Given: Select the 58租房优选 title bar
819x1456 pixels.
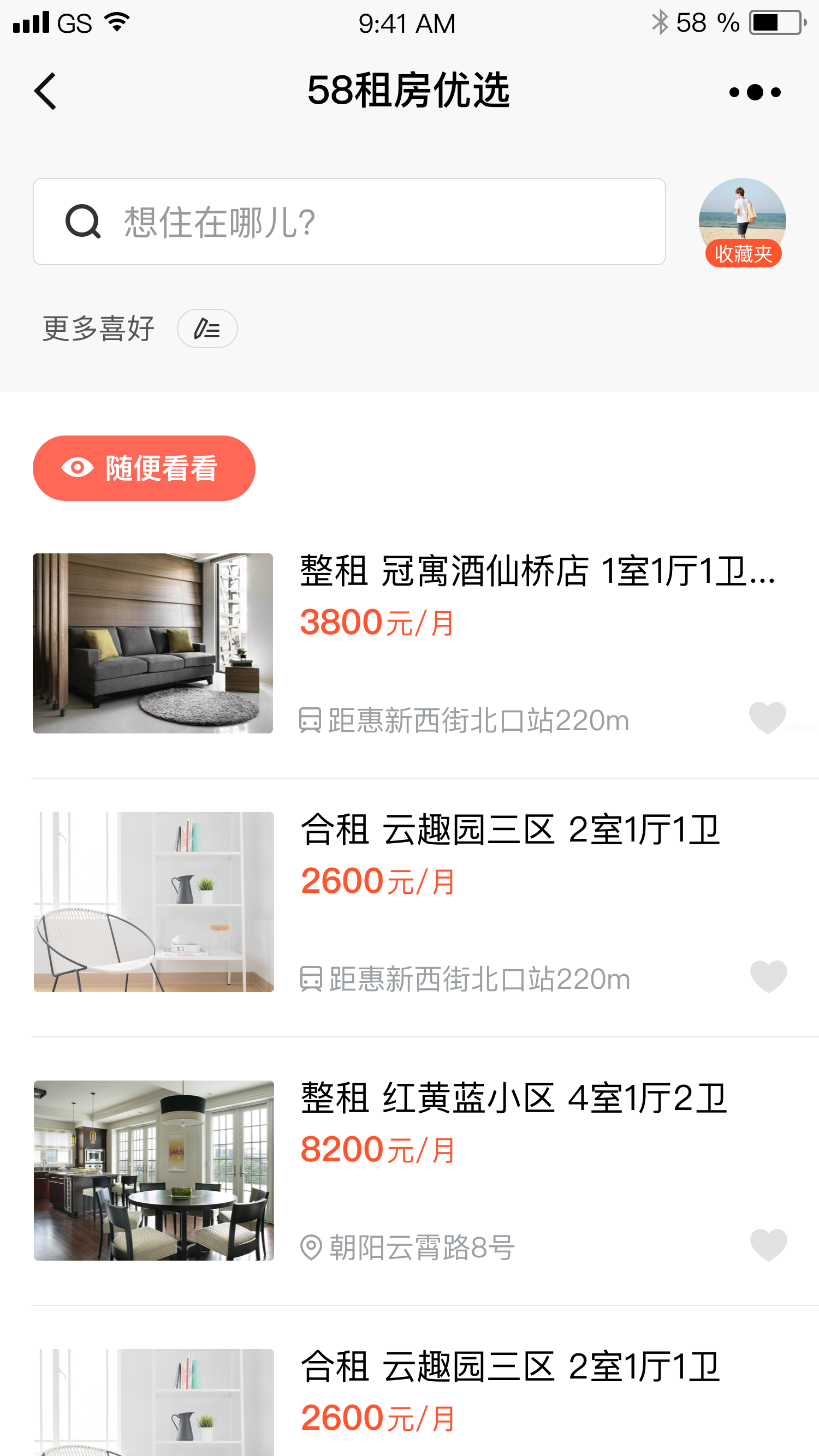Looking at the screenshot, I should point(409,91).
